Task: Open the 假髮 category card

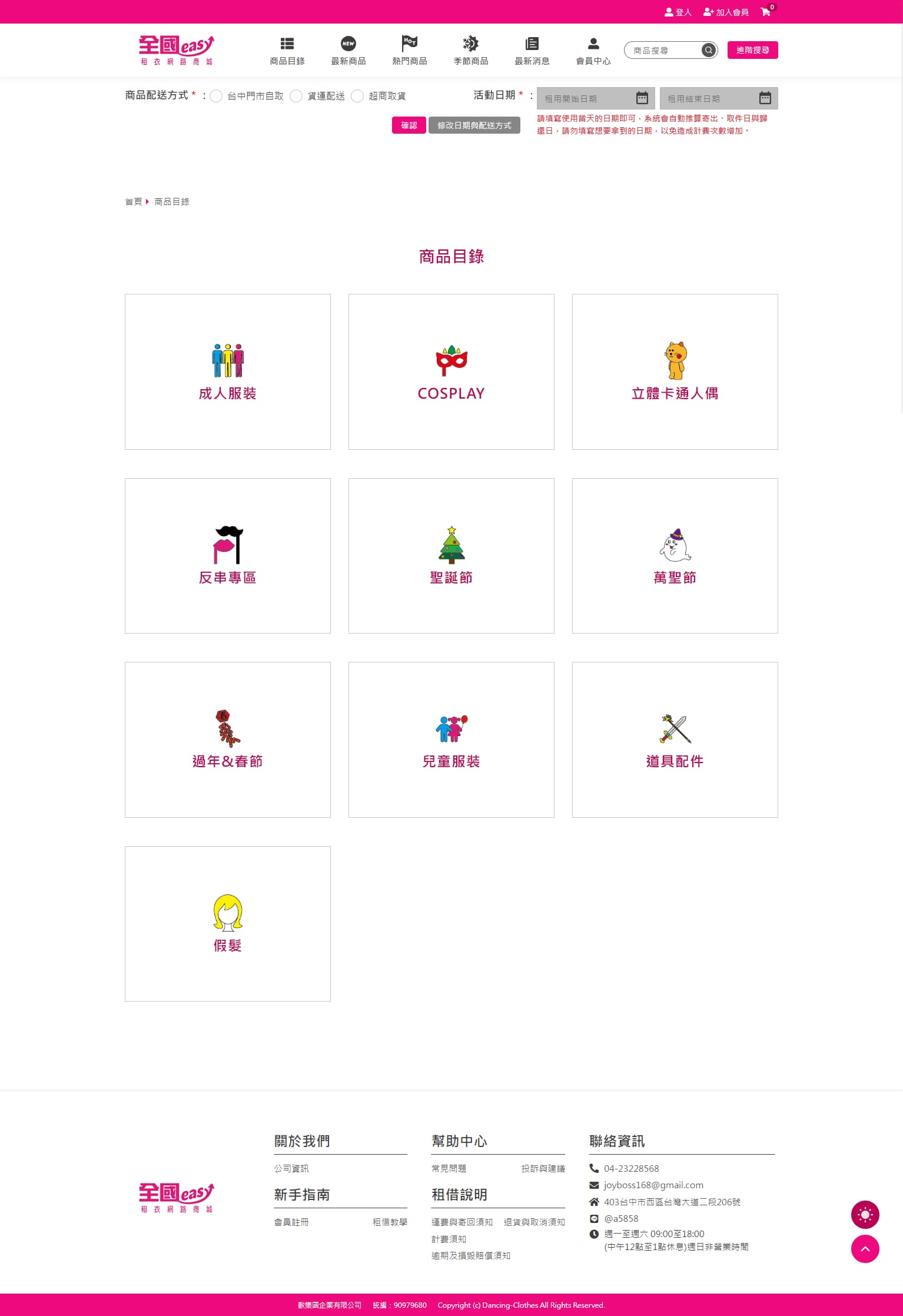Action: (227, 923)
